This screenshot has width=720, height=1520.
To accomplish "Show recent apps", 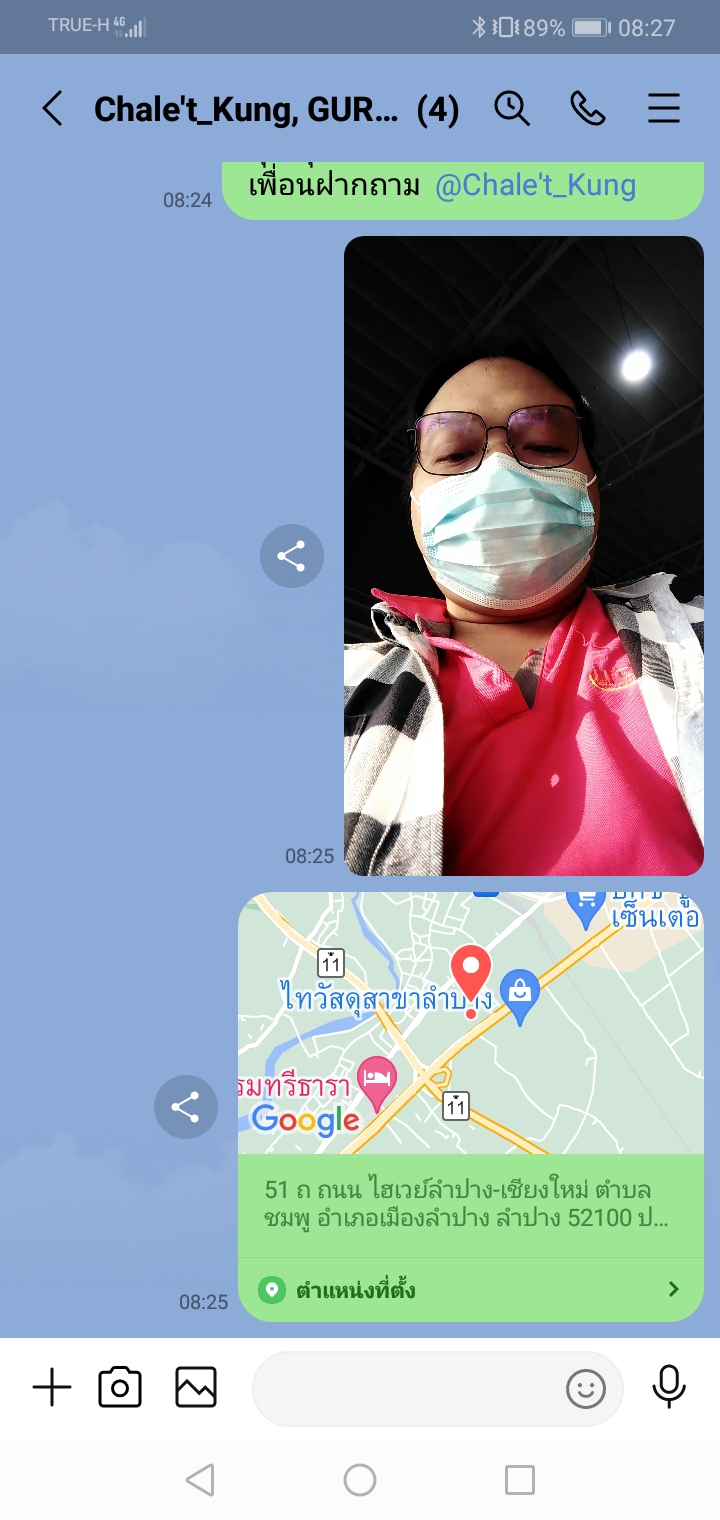I will (520, 1480).
